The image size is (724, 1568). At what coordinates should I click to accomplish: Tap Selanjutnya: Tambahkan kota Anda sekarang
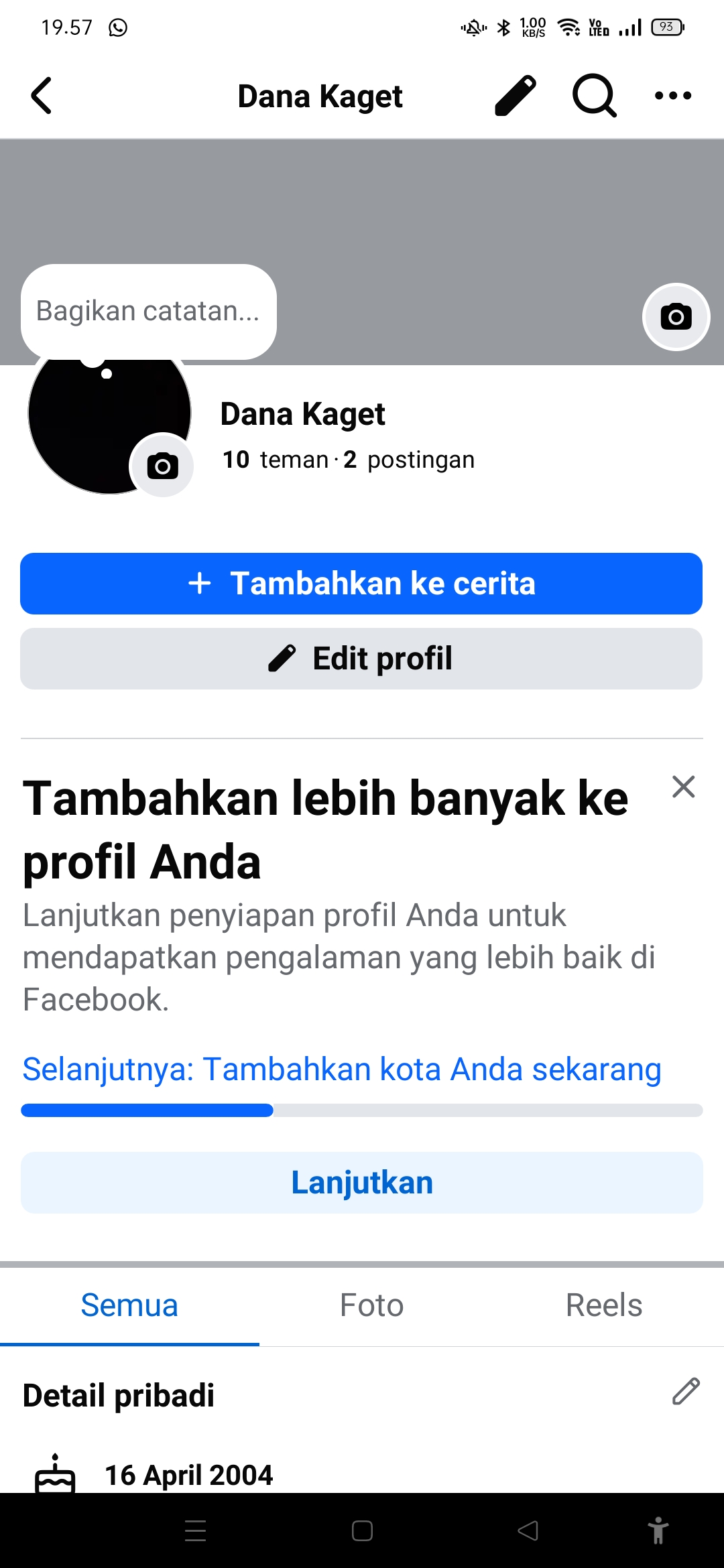(342, 1069)
